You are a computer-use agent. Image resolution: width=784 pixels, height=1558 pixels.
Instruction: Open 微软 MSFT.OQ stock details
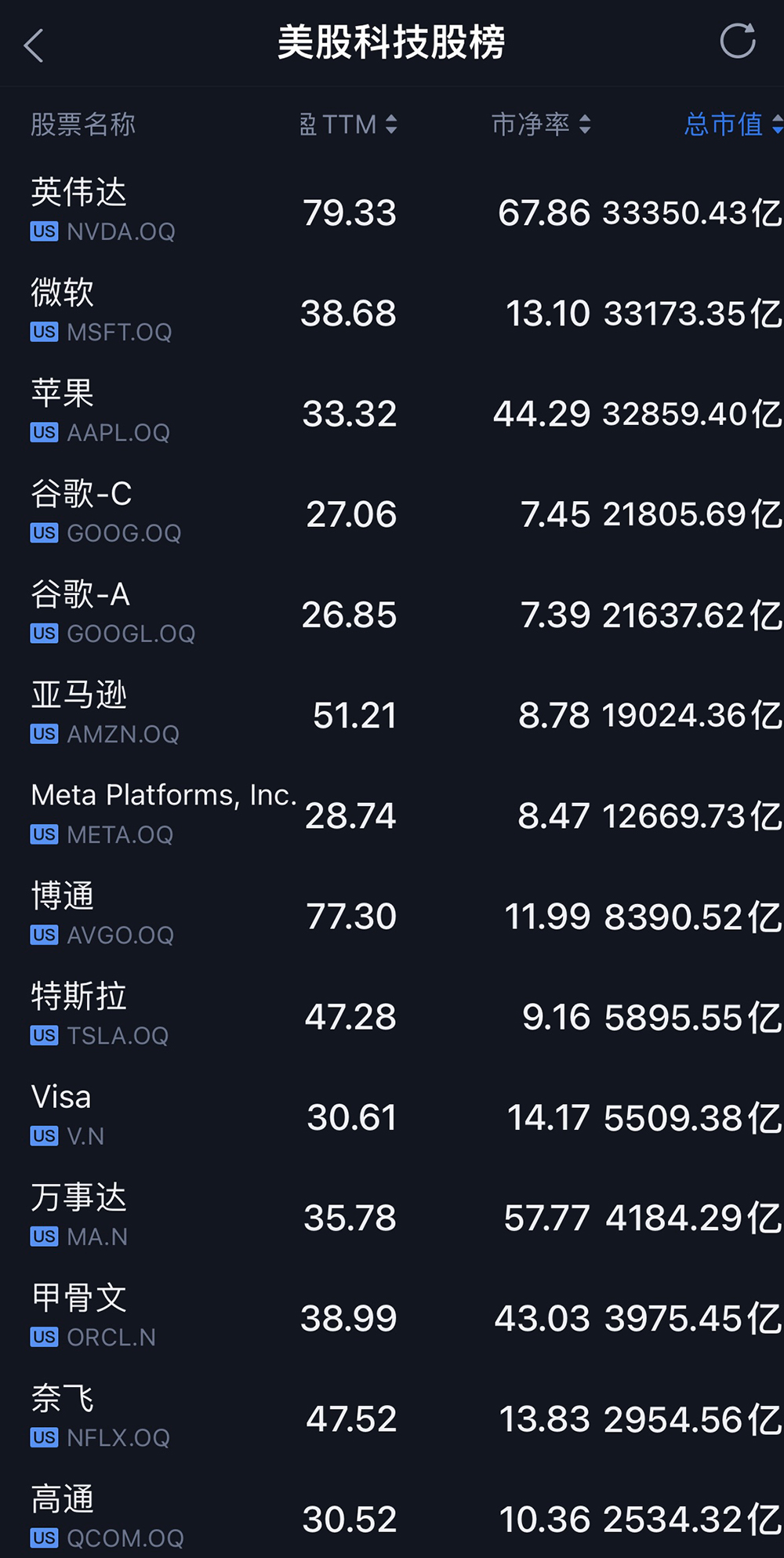tap(392, 313)
